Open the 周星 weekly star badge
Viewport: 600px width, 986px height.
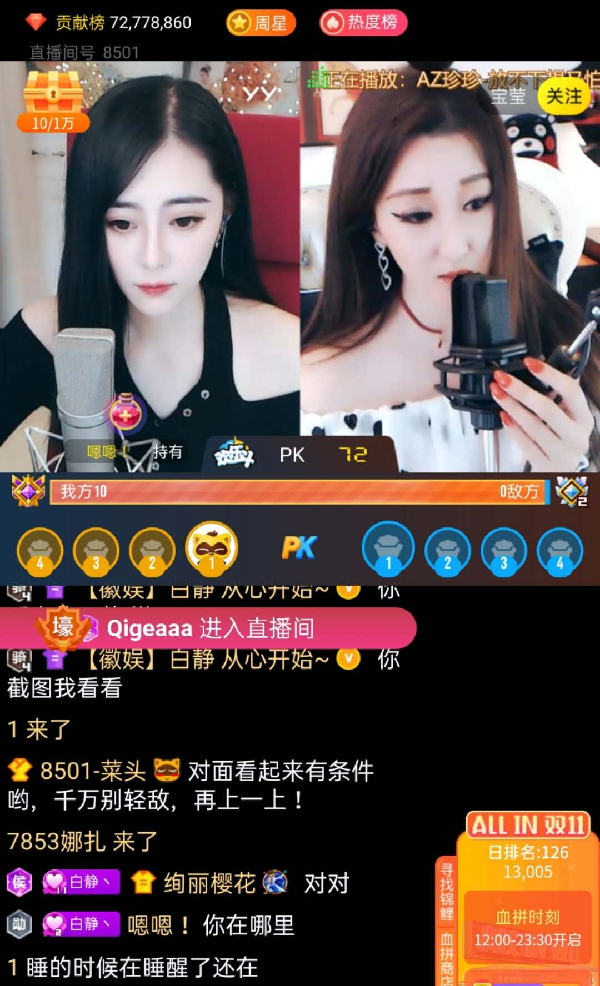point(260,22)
